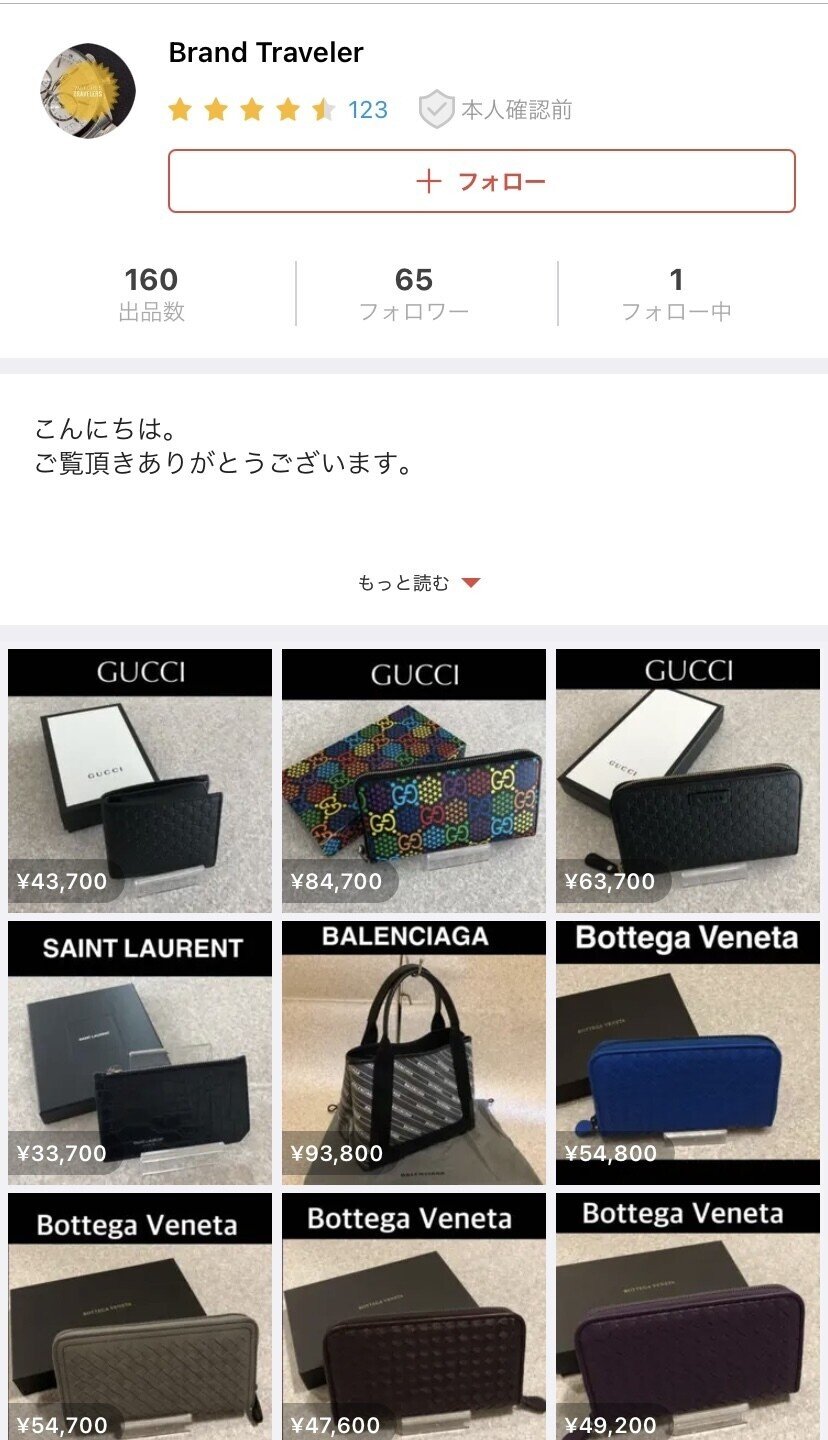
Task: Expand the もっと読む description
Action: (419, 583)
